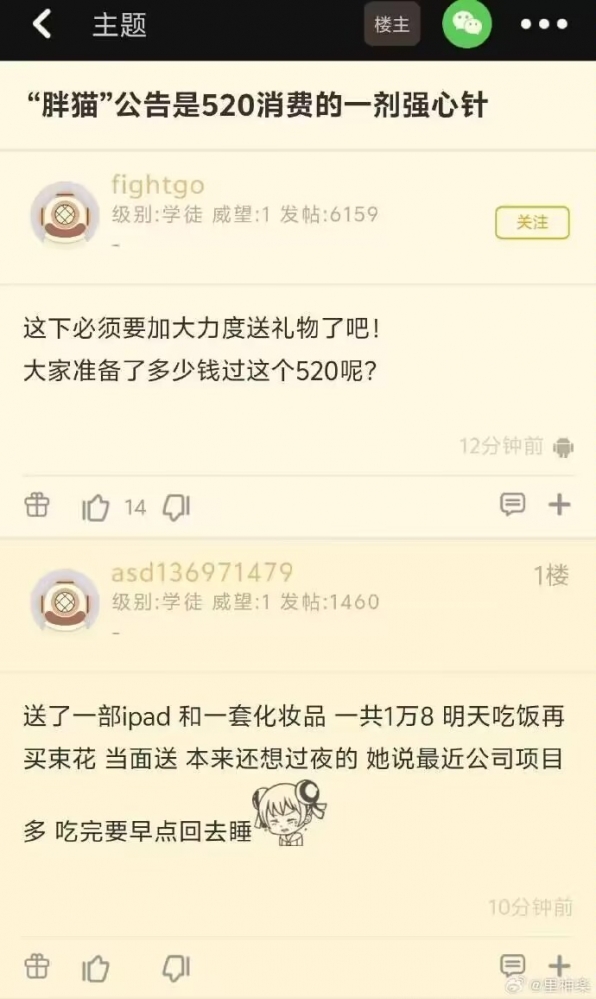Open fightgo's profile avatar

(64, 215)
